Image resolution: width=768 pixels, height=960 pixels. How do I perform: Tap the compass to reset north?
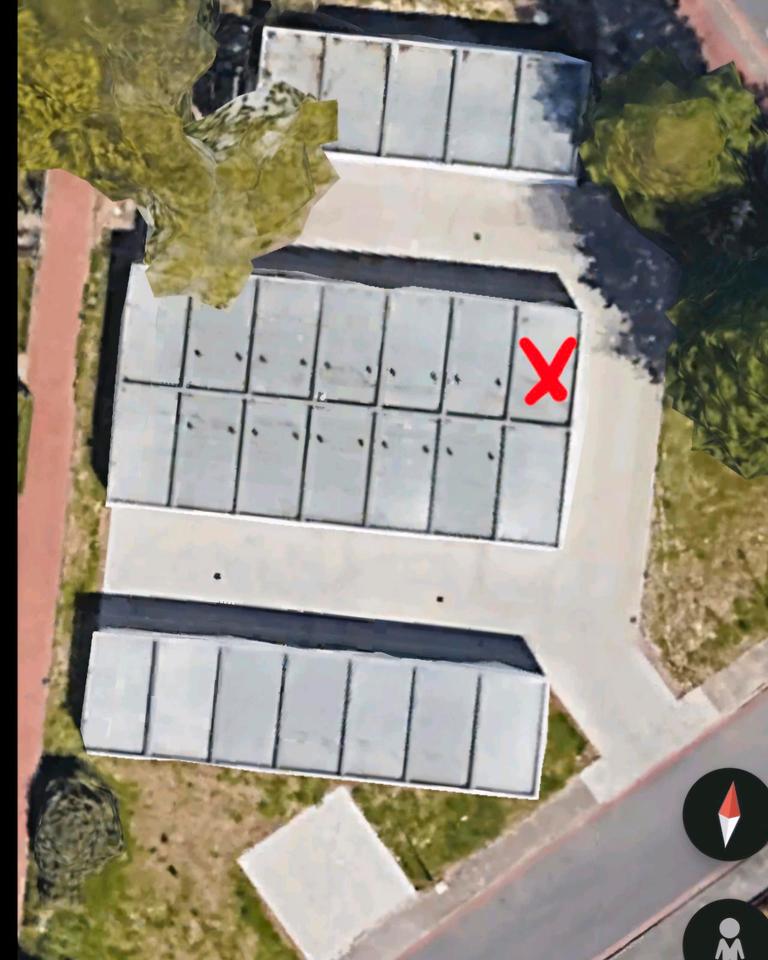(x=729, y=814)
